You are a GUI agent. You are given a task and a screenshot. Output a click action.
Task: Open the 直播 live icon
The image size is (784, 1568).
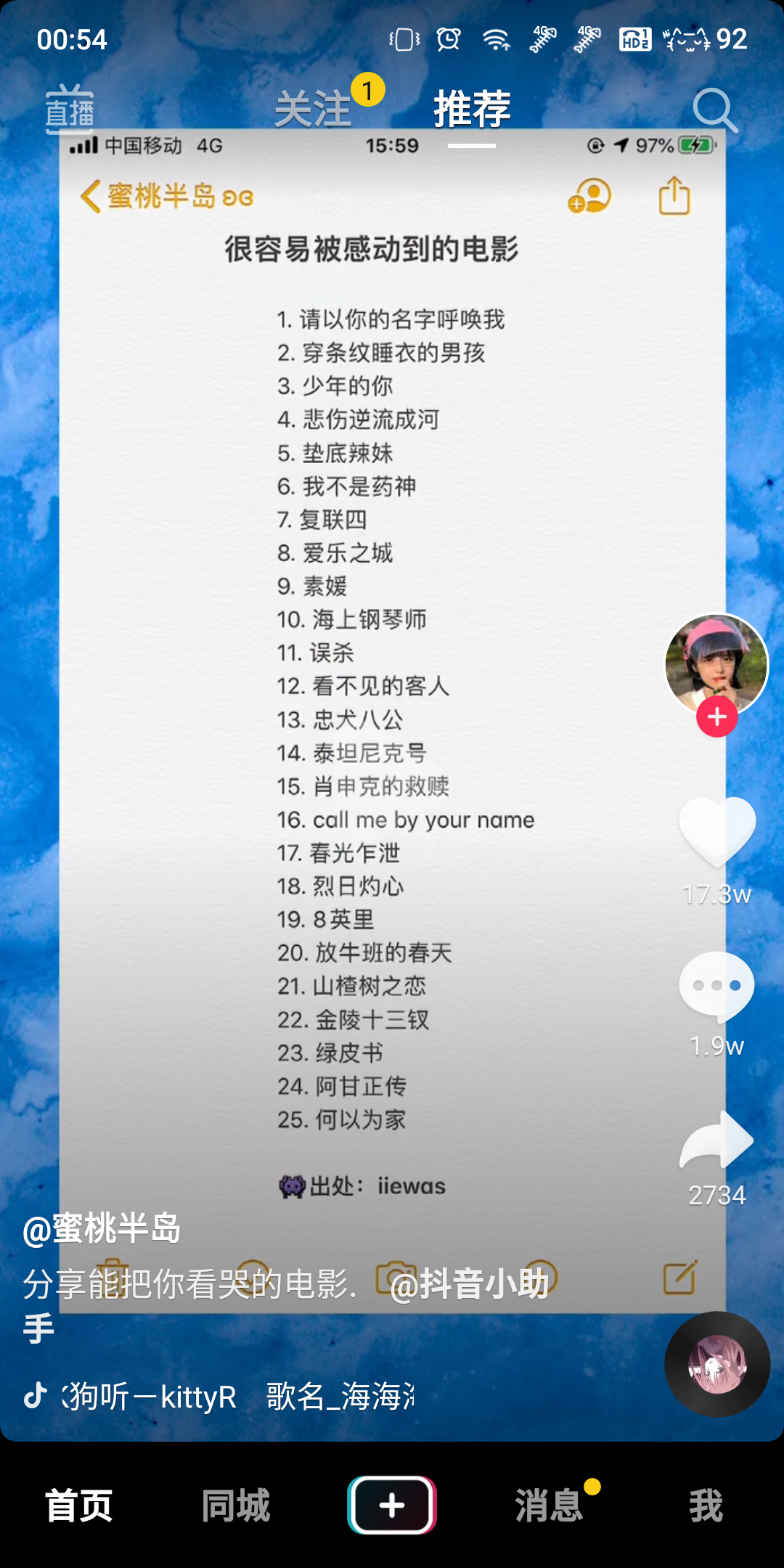(70, 110)
